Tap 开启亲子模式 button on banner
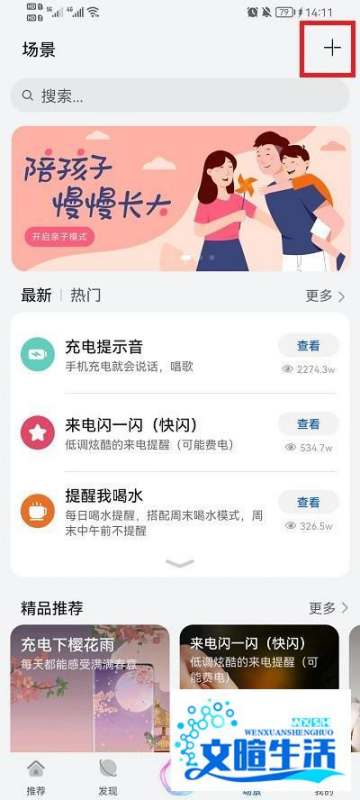The width and height of the screenshot is (360, 800). pos(60,237)
